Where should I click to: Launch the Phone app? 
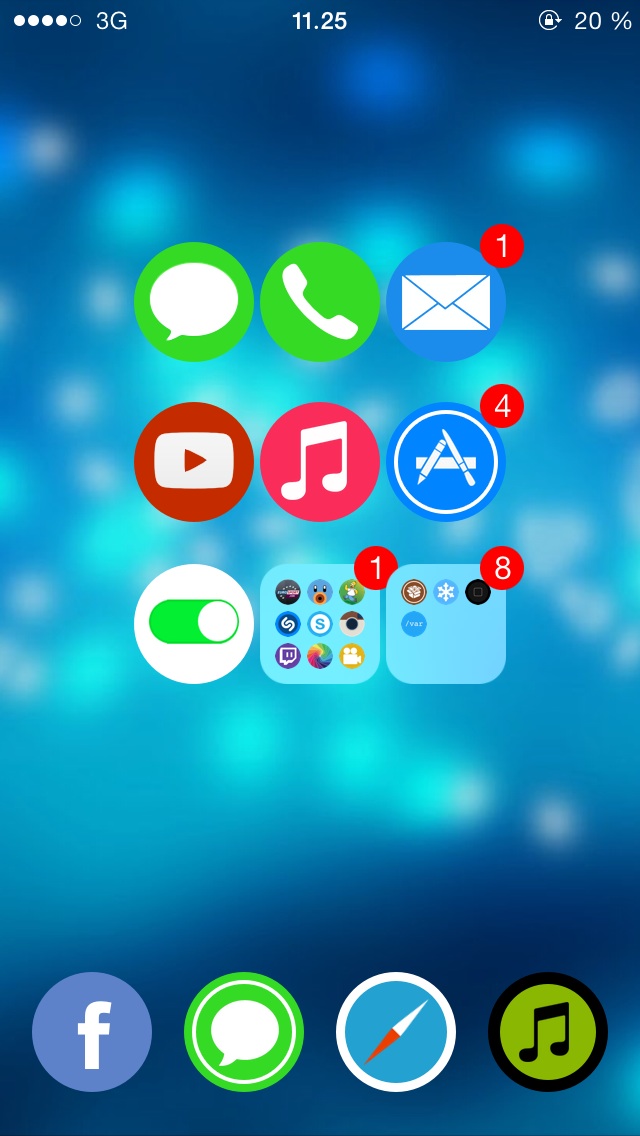click(x=320, y=301)
